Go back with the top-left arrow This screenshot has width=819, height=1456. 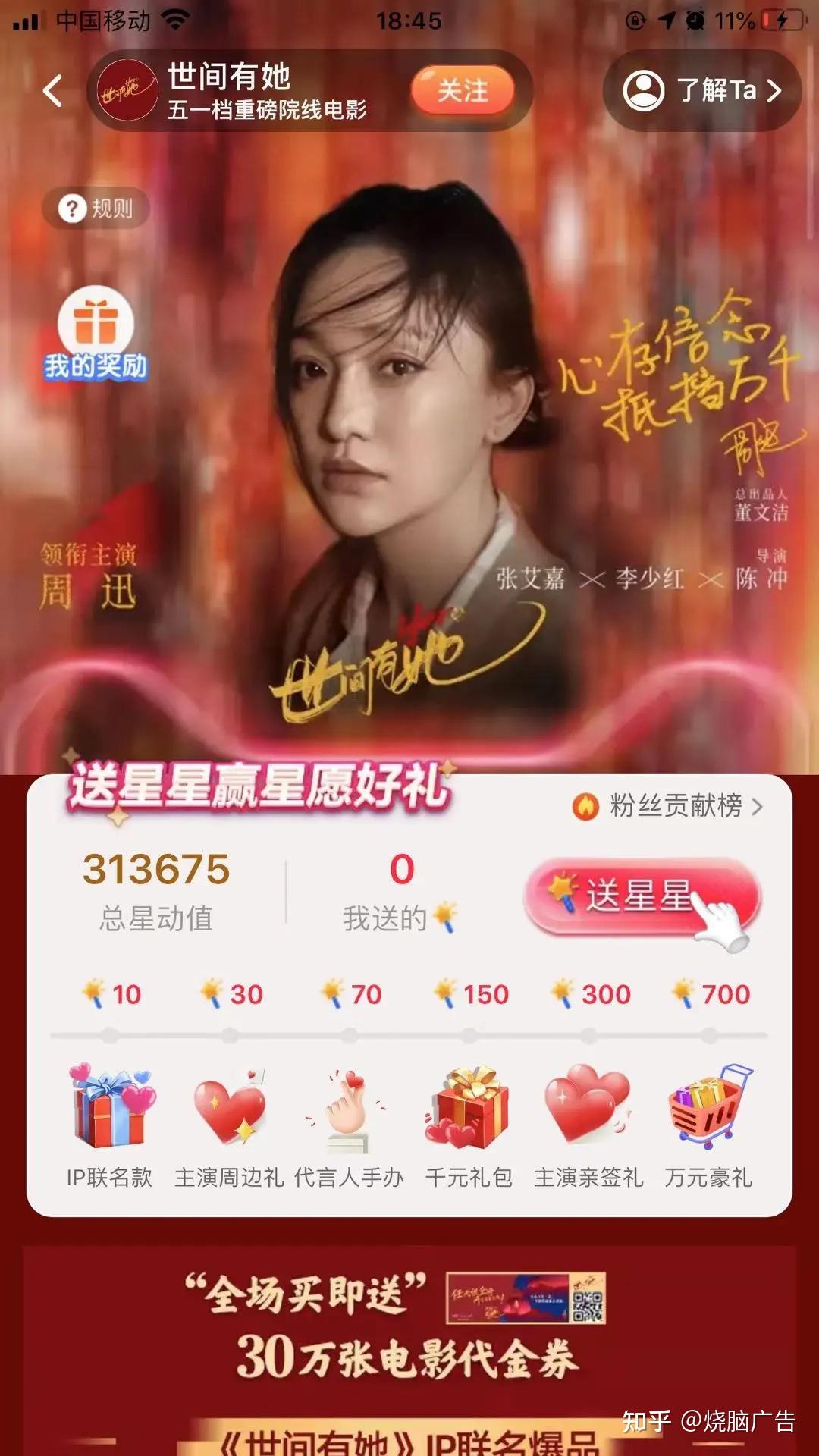coord(52,91)
